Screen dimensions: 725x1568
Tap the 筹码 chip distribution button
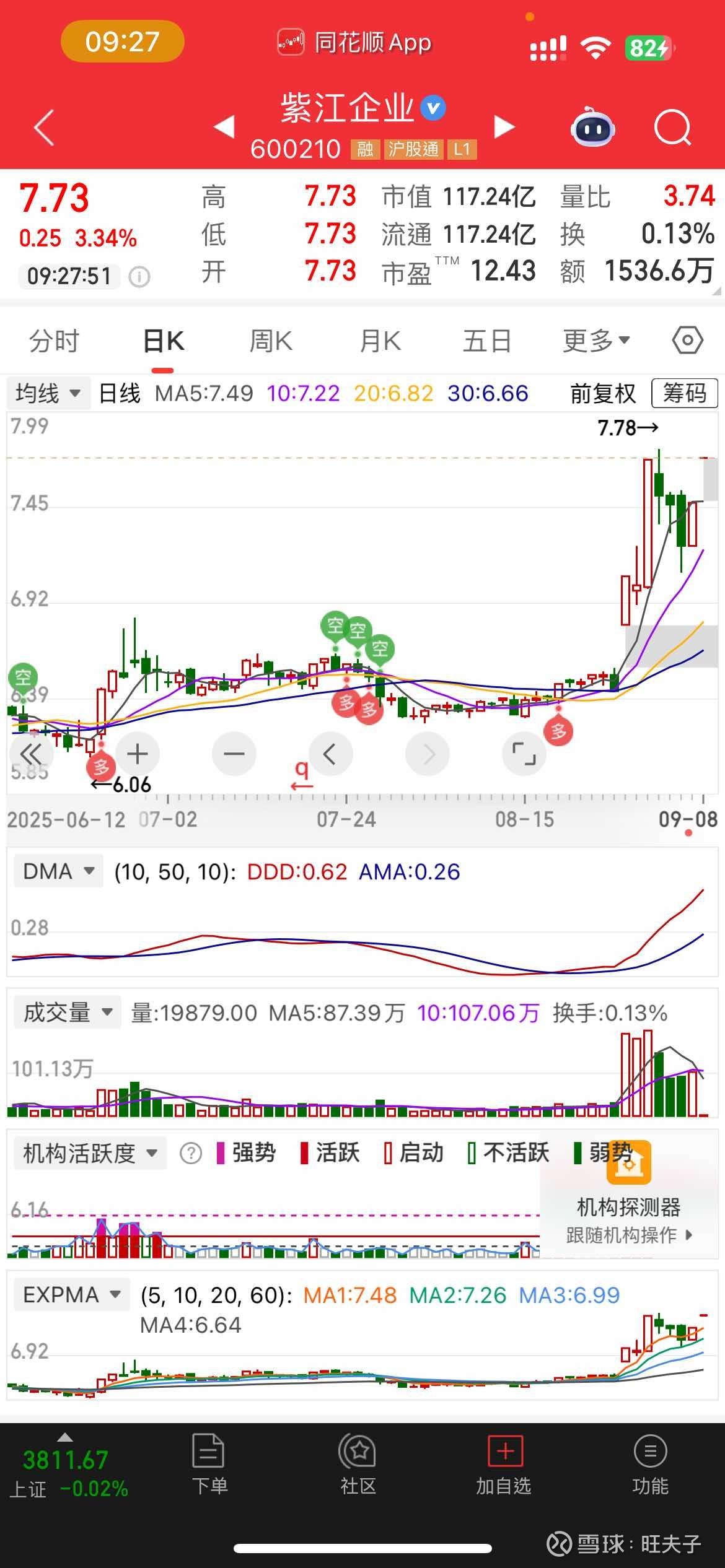point(684,393)
